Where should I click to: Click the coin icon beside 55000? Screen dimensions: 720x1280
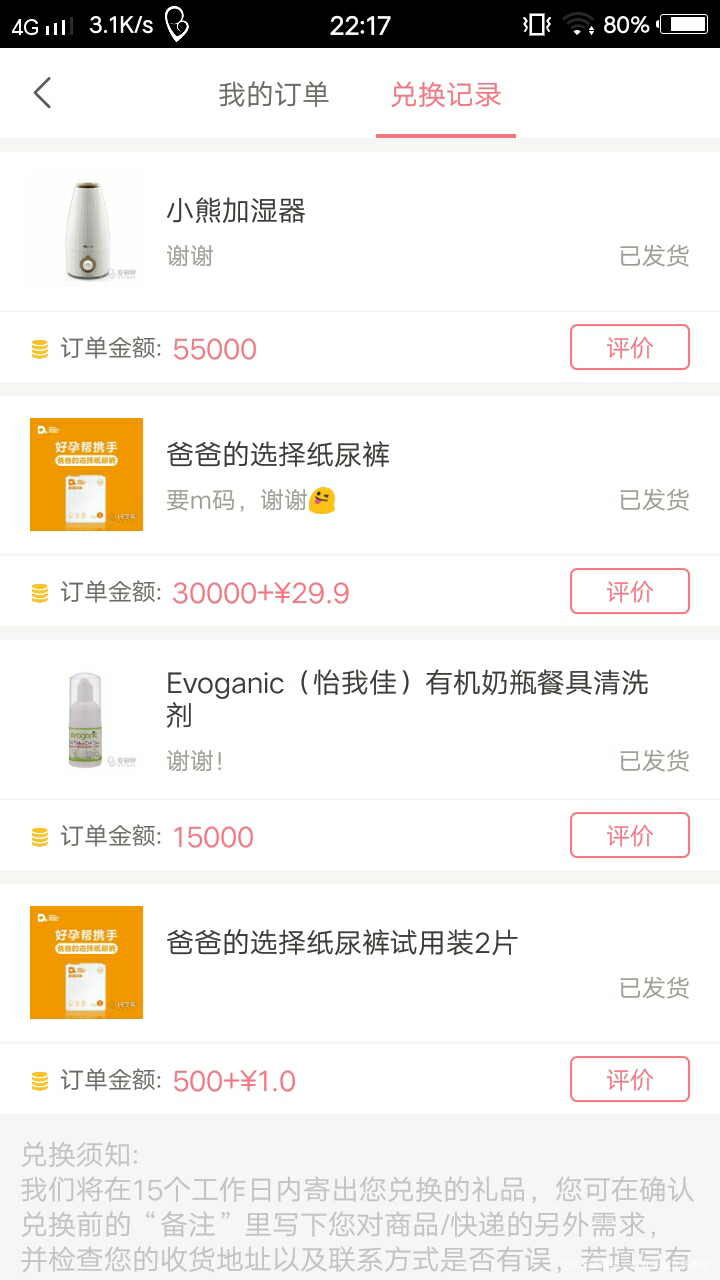(x=41, y=346)
